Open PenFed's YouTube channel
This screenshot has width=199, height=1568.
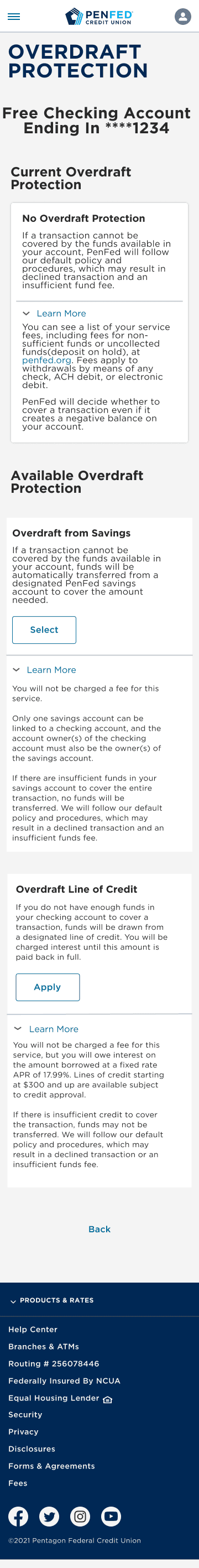pyautogui.click(x=111, y=1516)
